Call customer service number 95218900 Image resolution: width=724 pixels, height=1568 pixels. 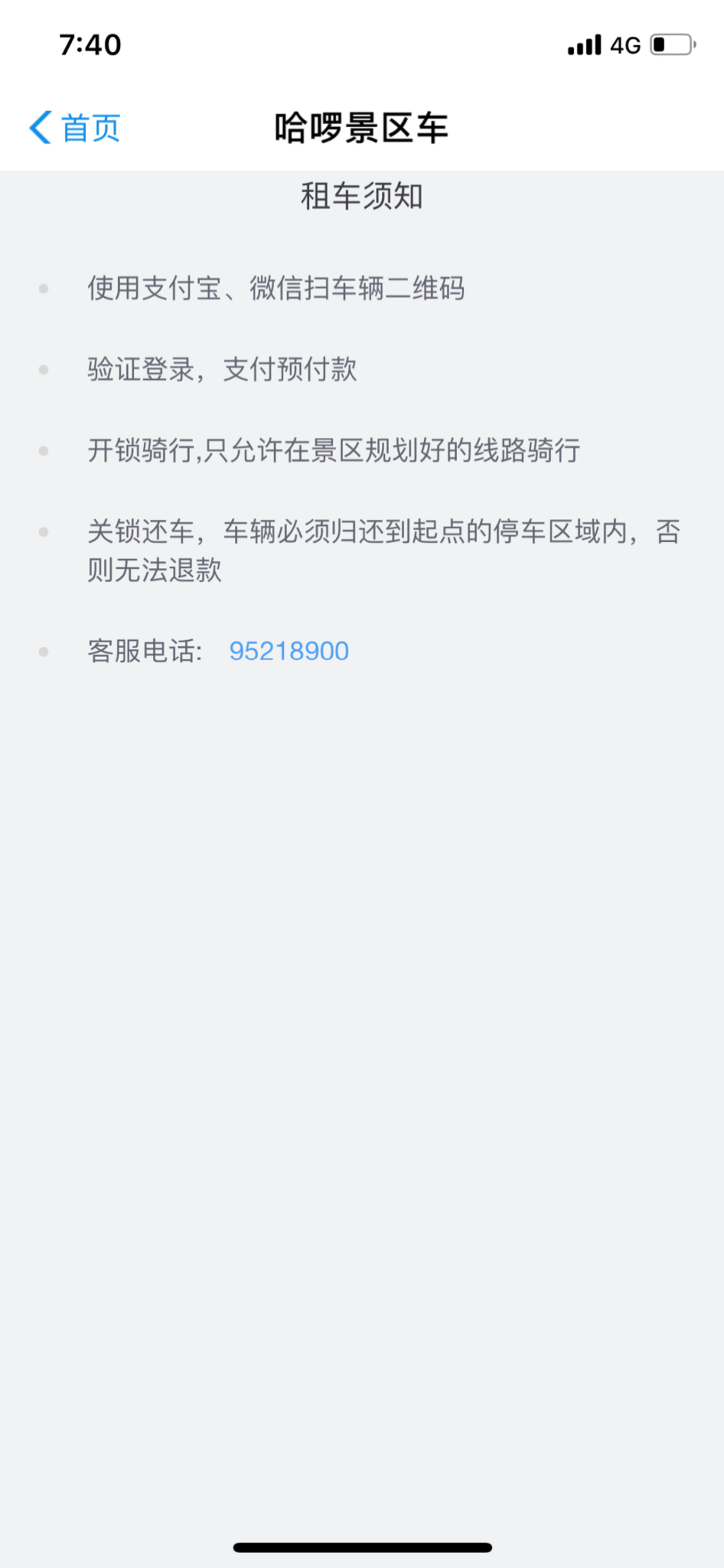pos(289,651)
